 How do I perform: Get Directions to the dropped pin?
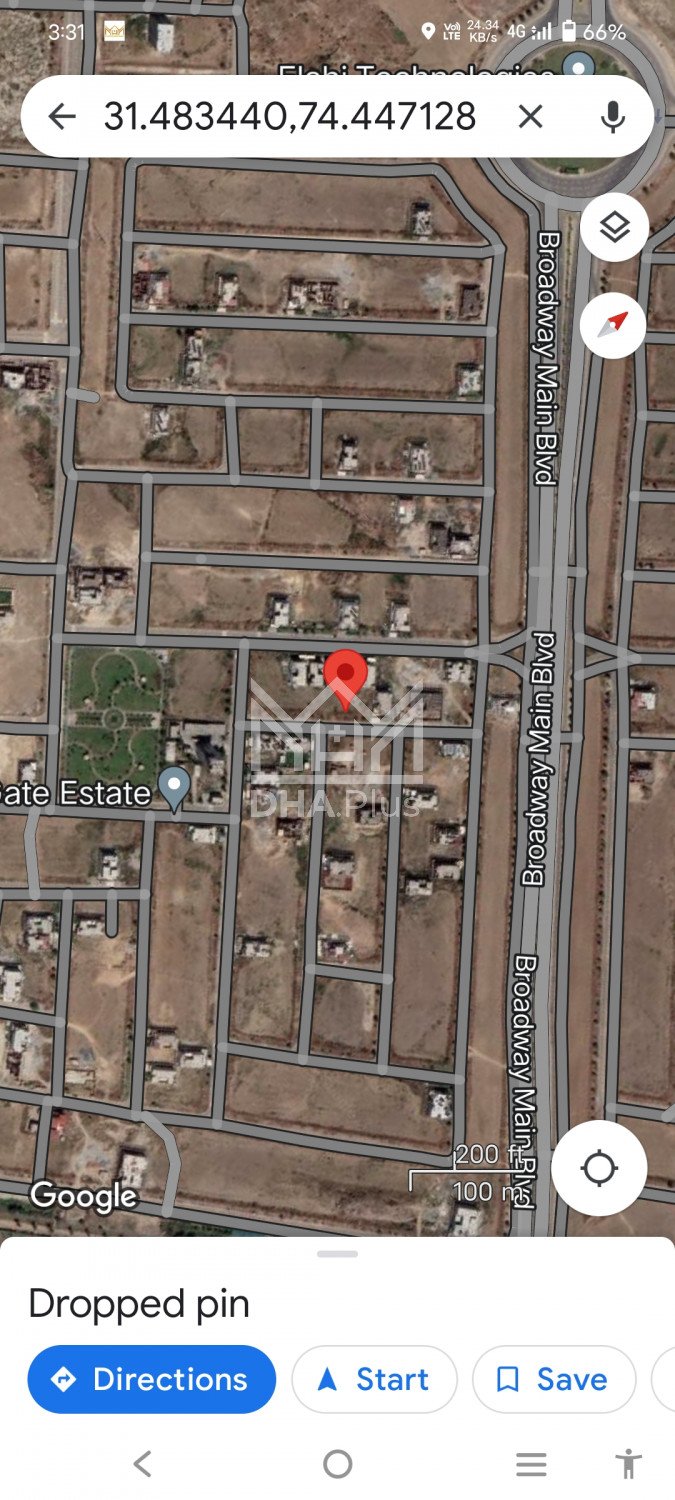[151, 1379]
